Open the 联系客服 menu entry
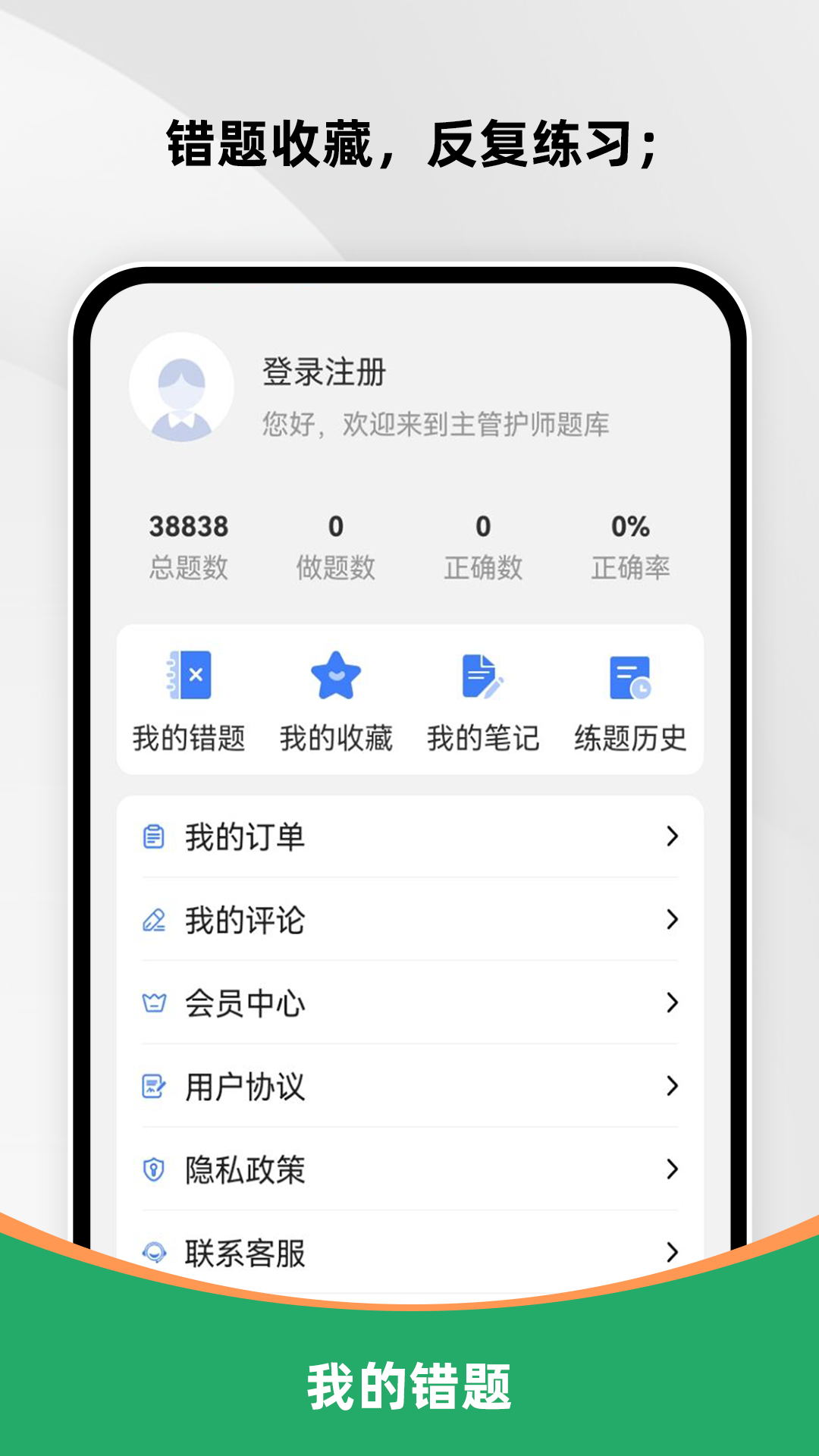819x1456 pixels. coord(244,1253)
